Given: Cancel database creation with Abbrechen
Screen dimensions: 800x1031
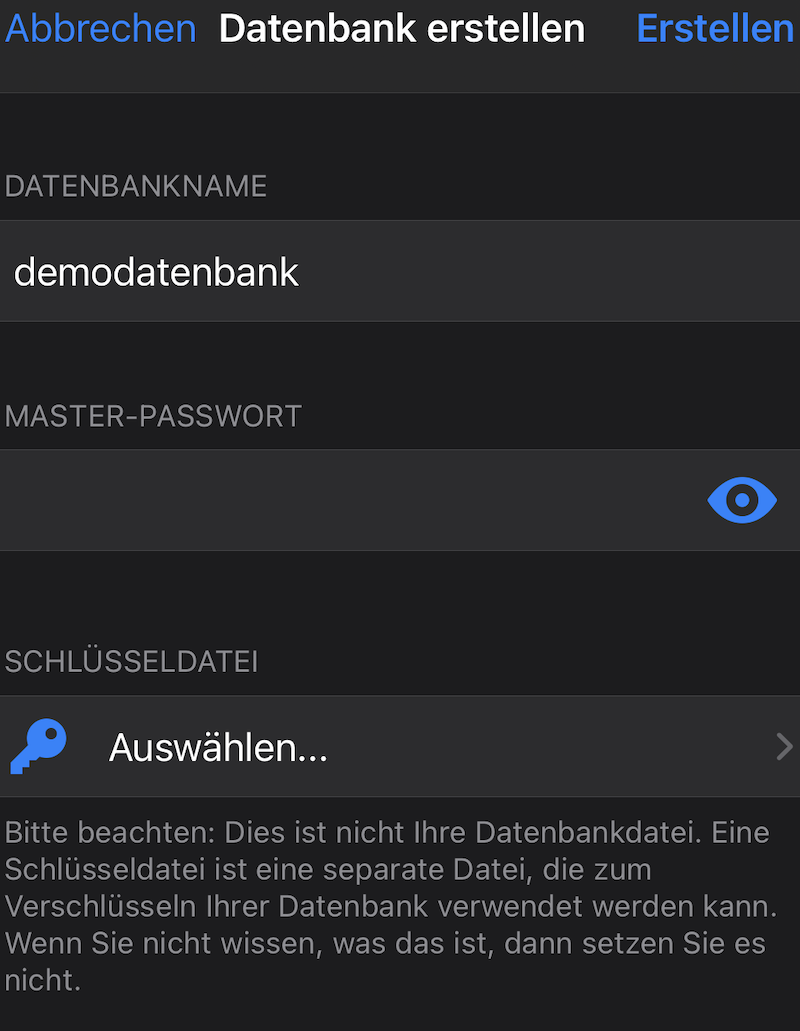Looking at the screenshot, I should click(100, 29).
